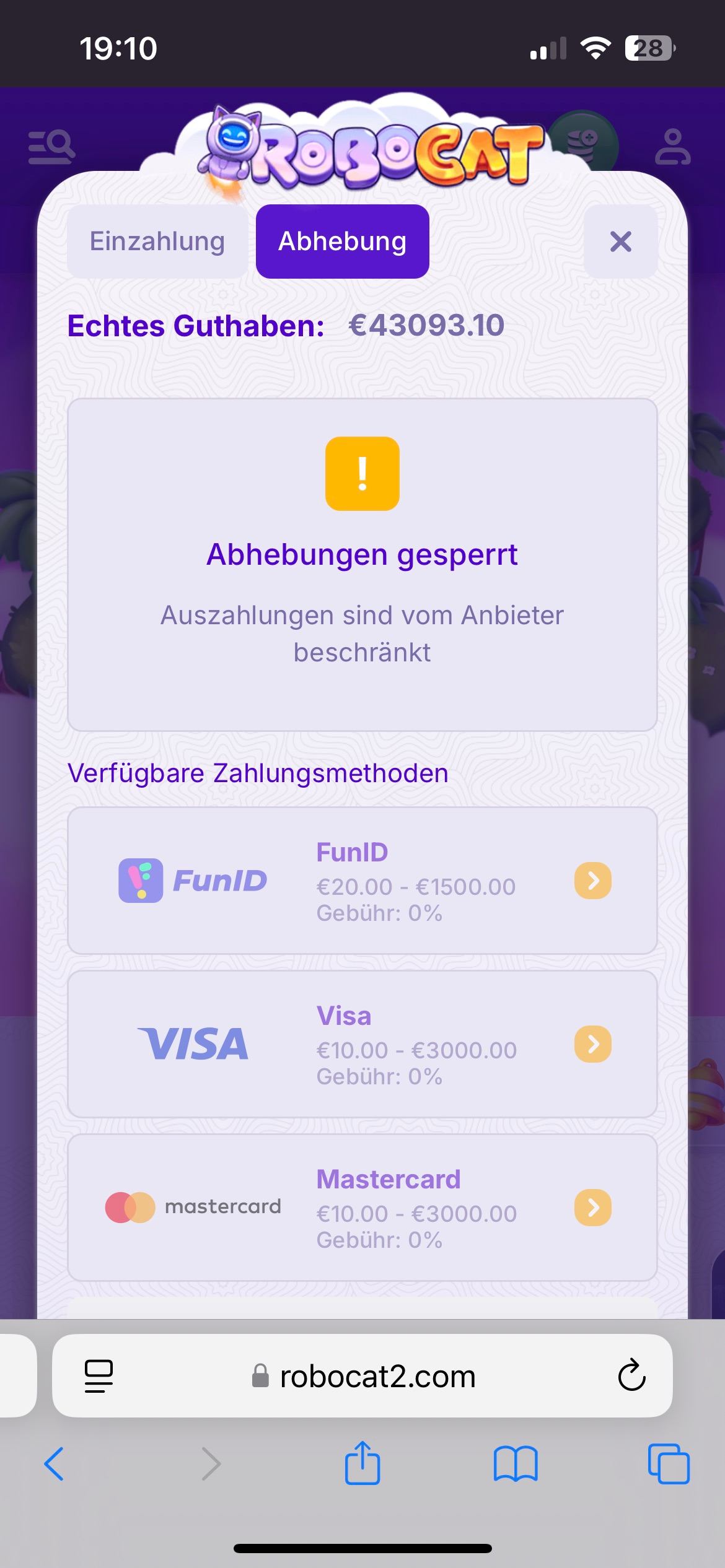Select the Mastercard payment option
This screenshot has width=725, height=1568.
tap(592, 1208)
